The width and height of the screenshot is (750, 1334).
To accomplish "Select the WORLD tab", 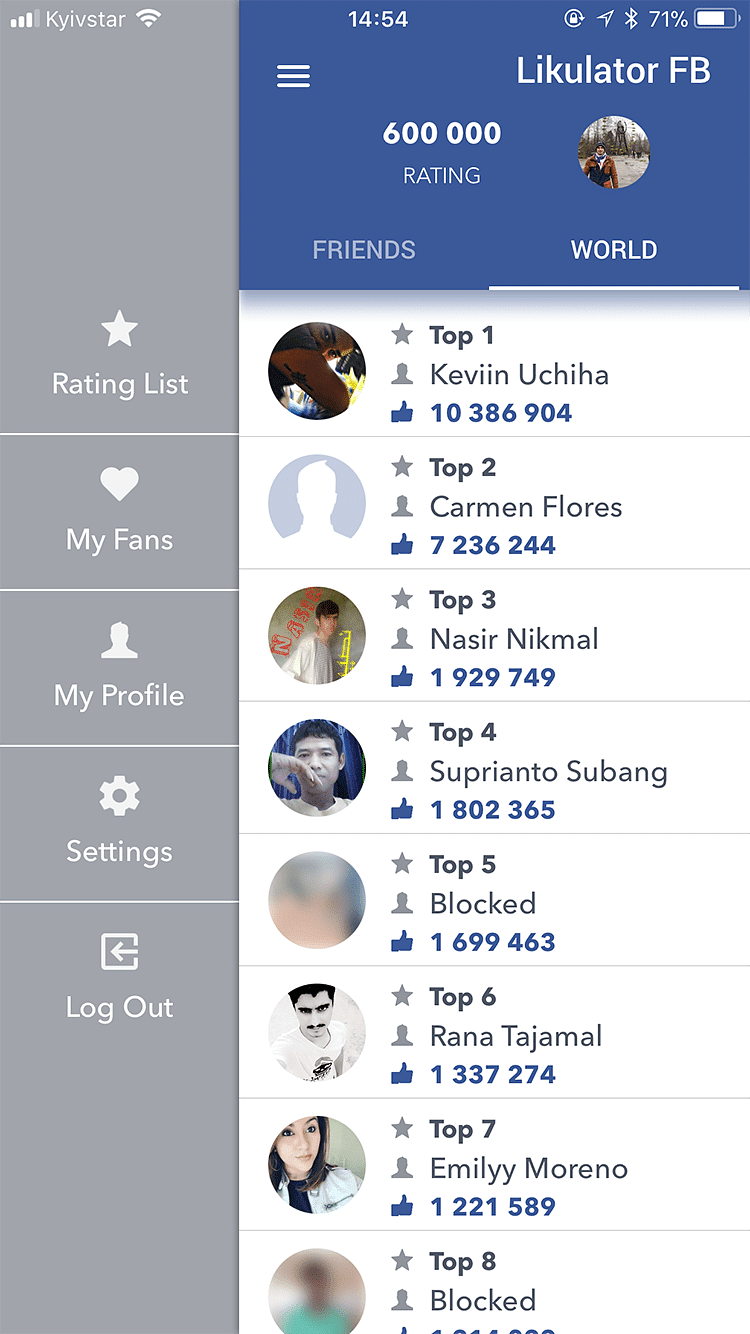I will click(614, 249).
